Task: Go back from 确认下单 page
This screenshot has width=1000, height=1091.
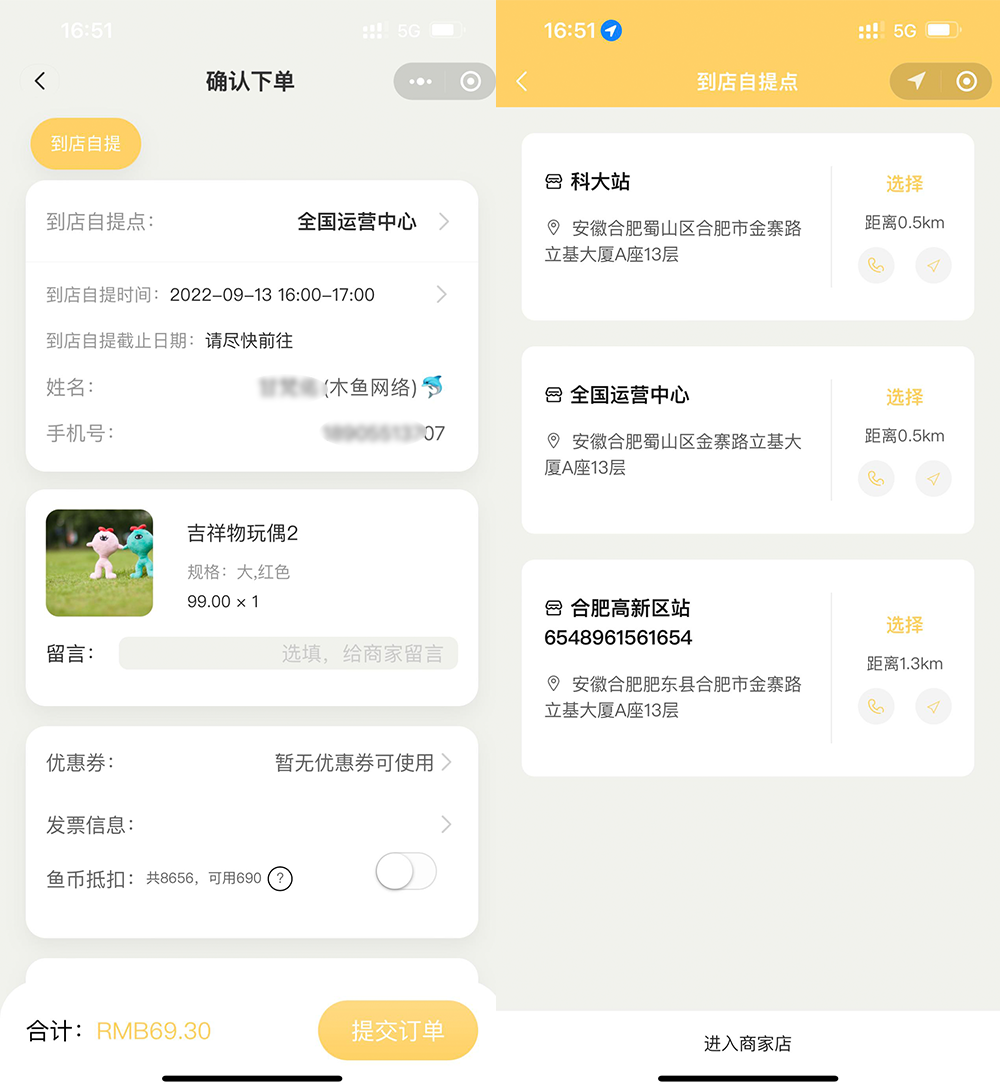Action: (x=40, y=81)
